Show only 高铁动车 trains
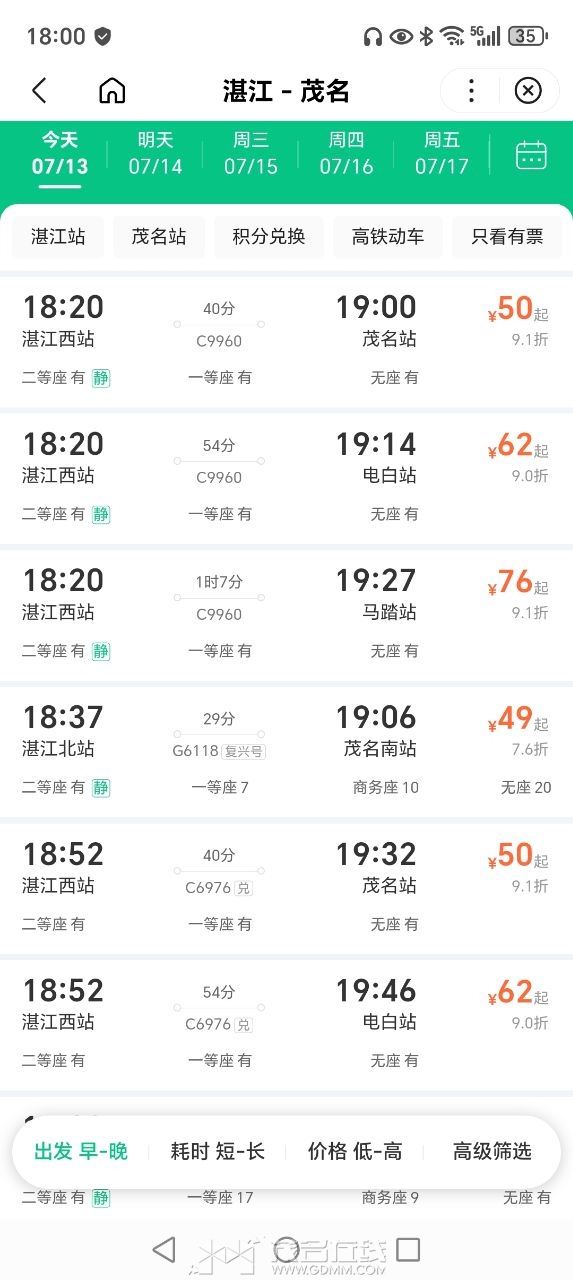The width and height of the screenshot is (573, 1280). tap(388, 237)
